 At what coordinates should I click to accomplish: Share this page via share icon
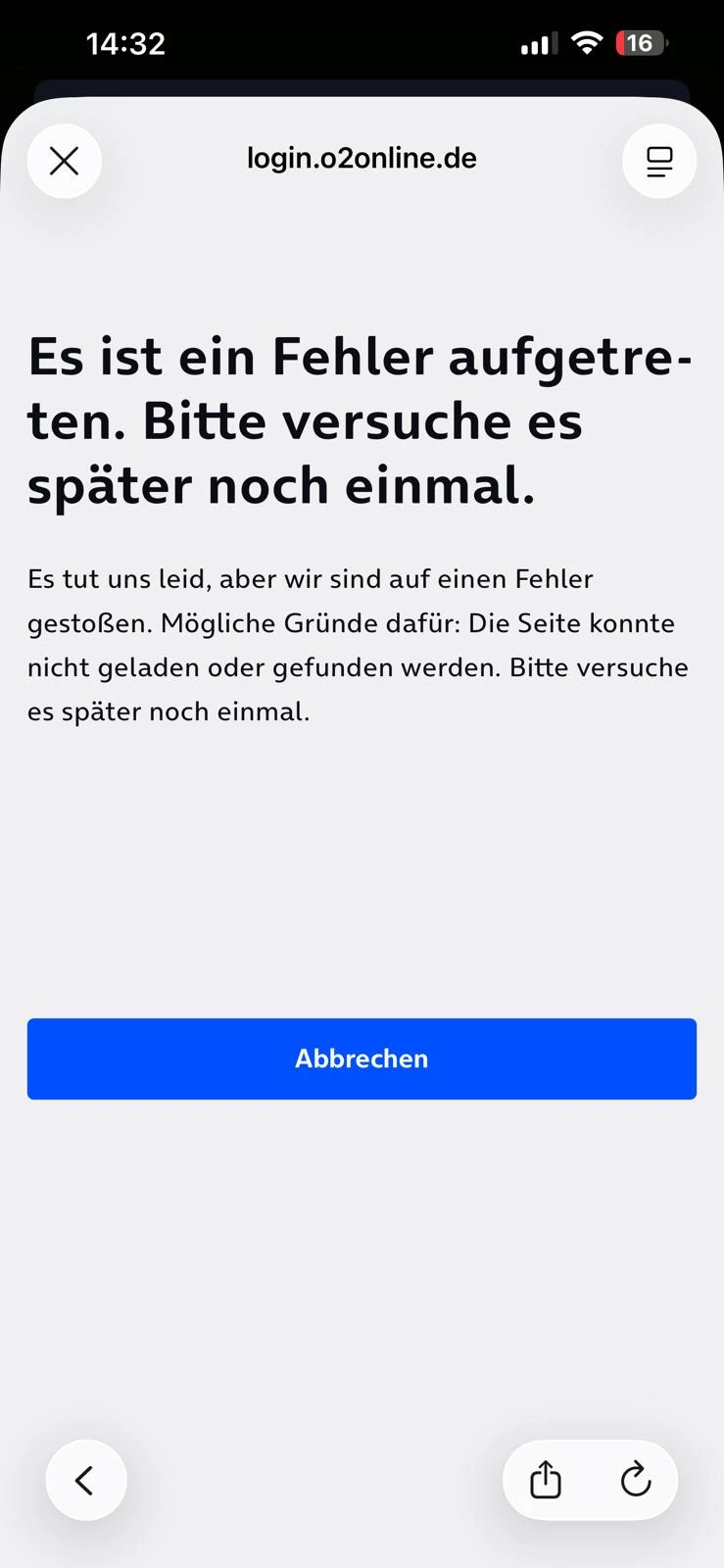(x=546, y=1480)
